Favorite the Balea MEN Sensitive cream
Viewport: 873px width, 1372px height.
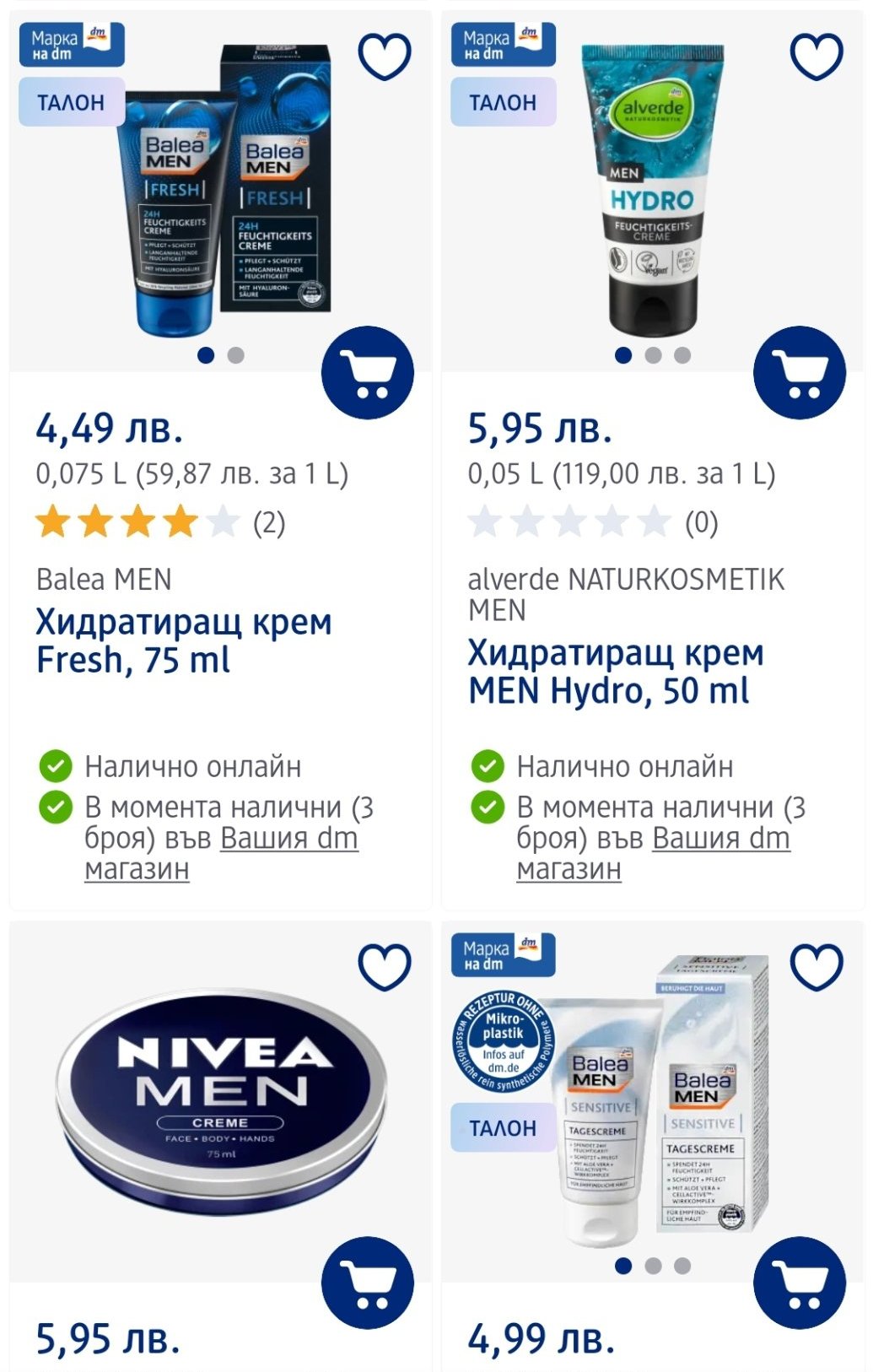[x=816, y=967]
